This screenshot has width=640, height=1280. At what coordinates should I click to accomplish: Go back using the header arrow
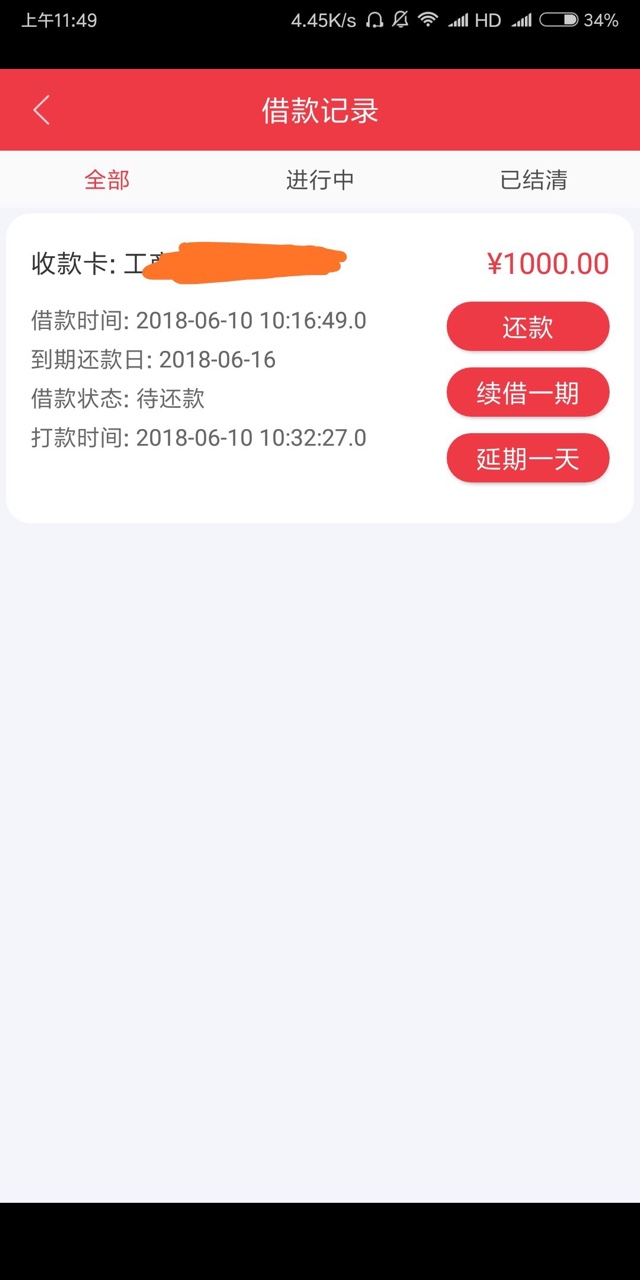pyautogui.click(x=41, y=110)
